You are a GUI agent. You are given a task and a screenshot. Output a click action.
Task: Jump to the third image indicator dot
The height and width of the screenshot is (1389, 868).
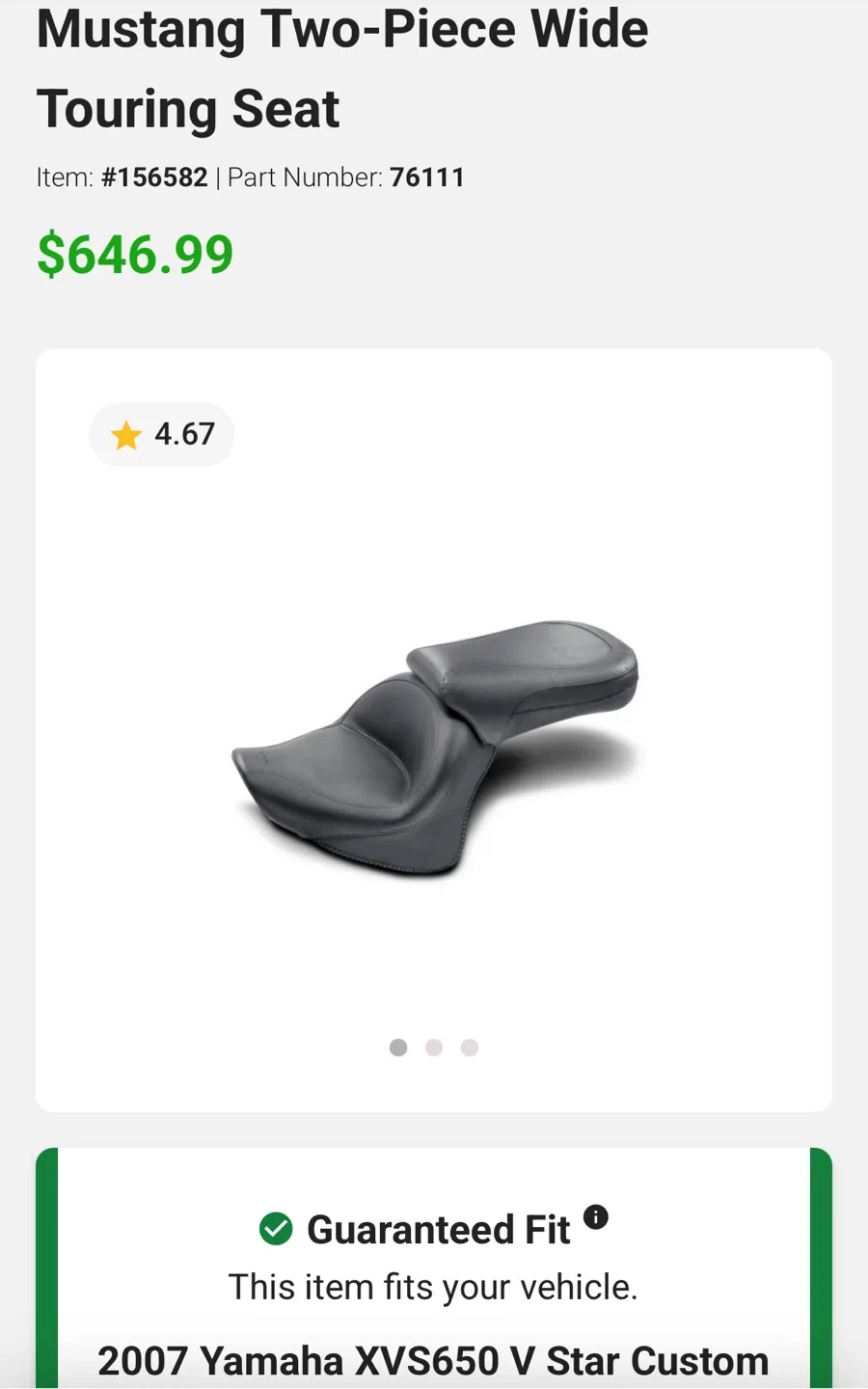coord(470,1048)
